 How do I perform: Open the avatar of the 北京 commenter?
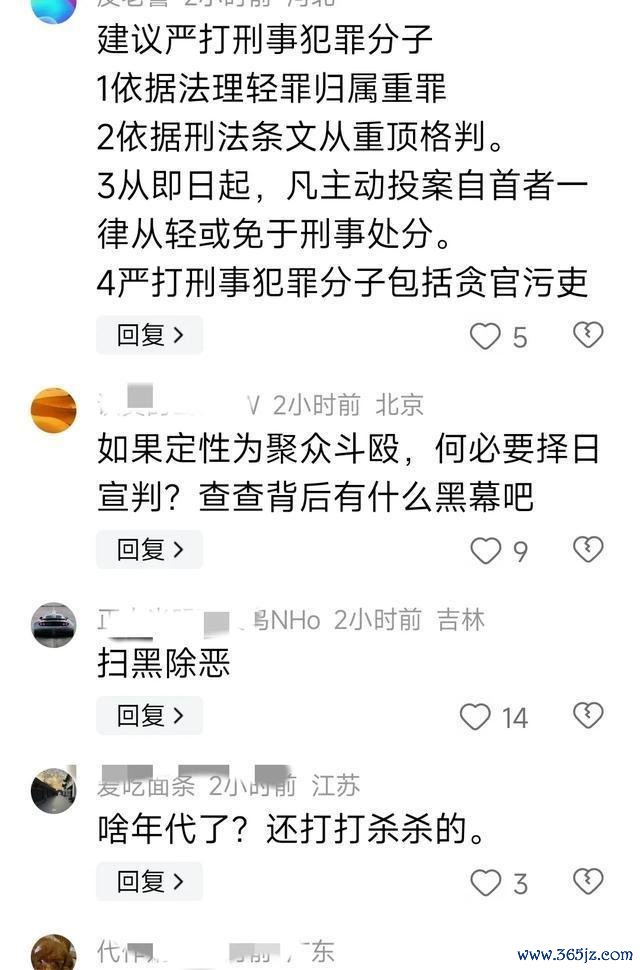53,410
